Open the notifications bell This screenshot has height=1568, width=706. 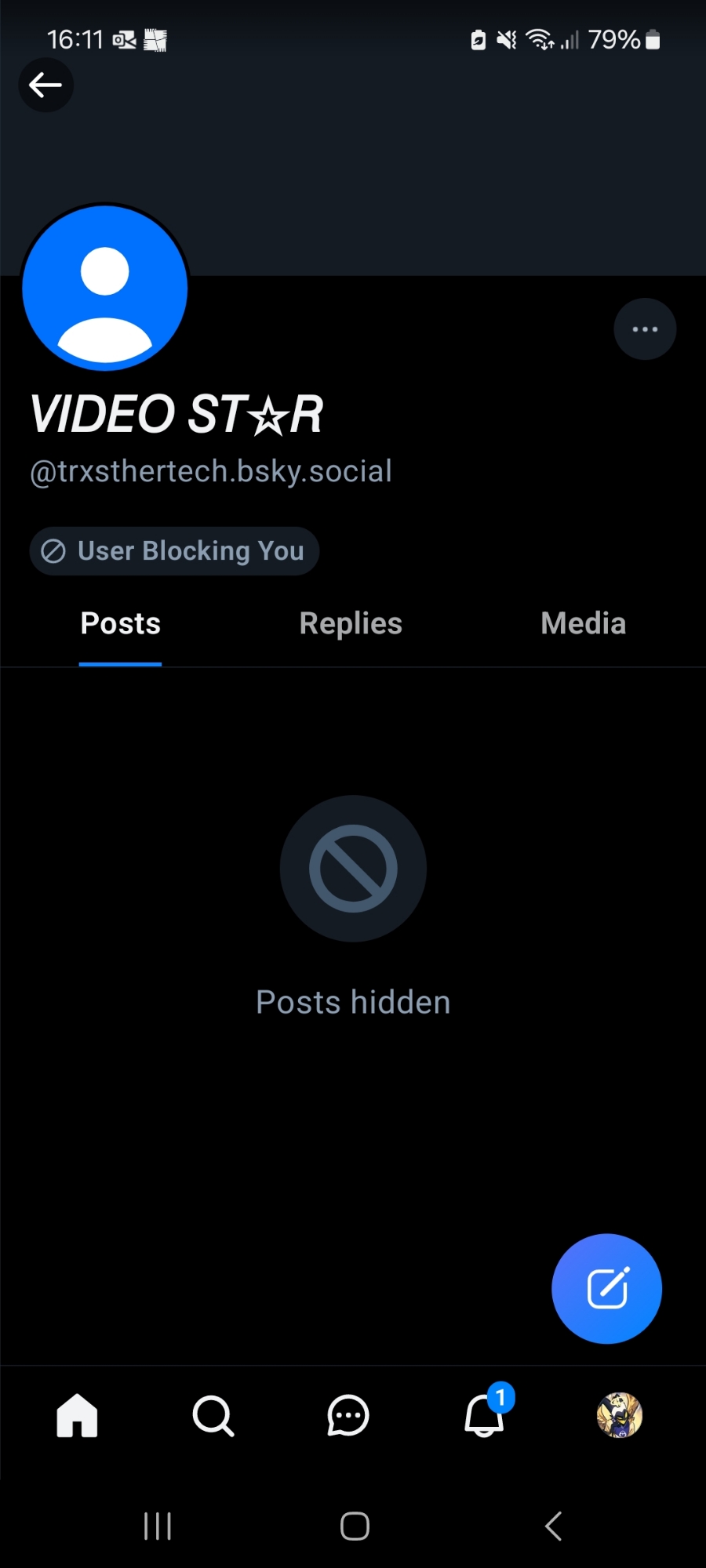(x=484, y=1416)
